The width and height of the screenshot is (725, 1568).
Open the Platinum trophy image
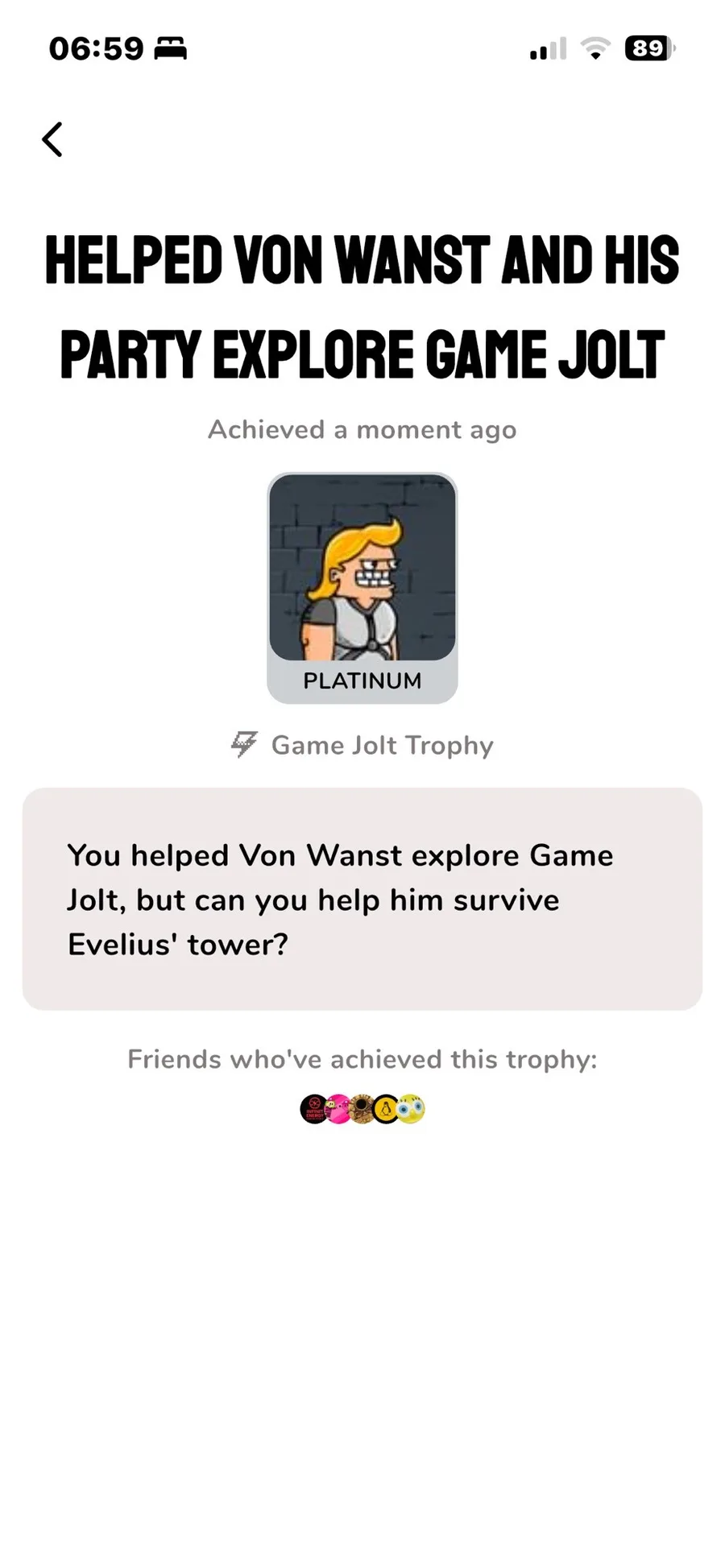pyautogui.click(x=362, y=569)
